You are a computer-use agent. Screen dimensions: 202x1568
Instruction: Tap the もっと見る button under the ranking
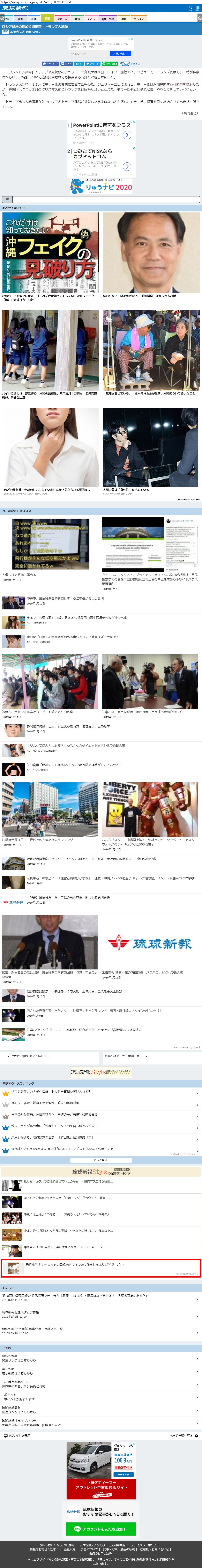coord(101,1160)
